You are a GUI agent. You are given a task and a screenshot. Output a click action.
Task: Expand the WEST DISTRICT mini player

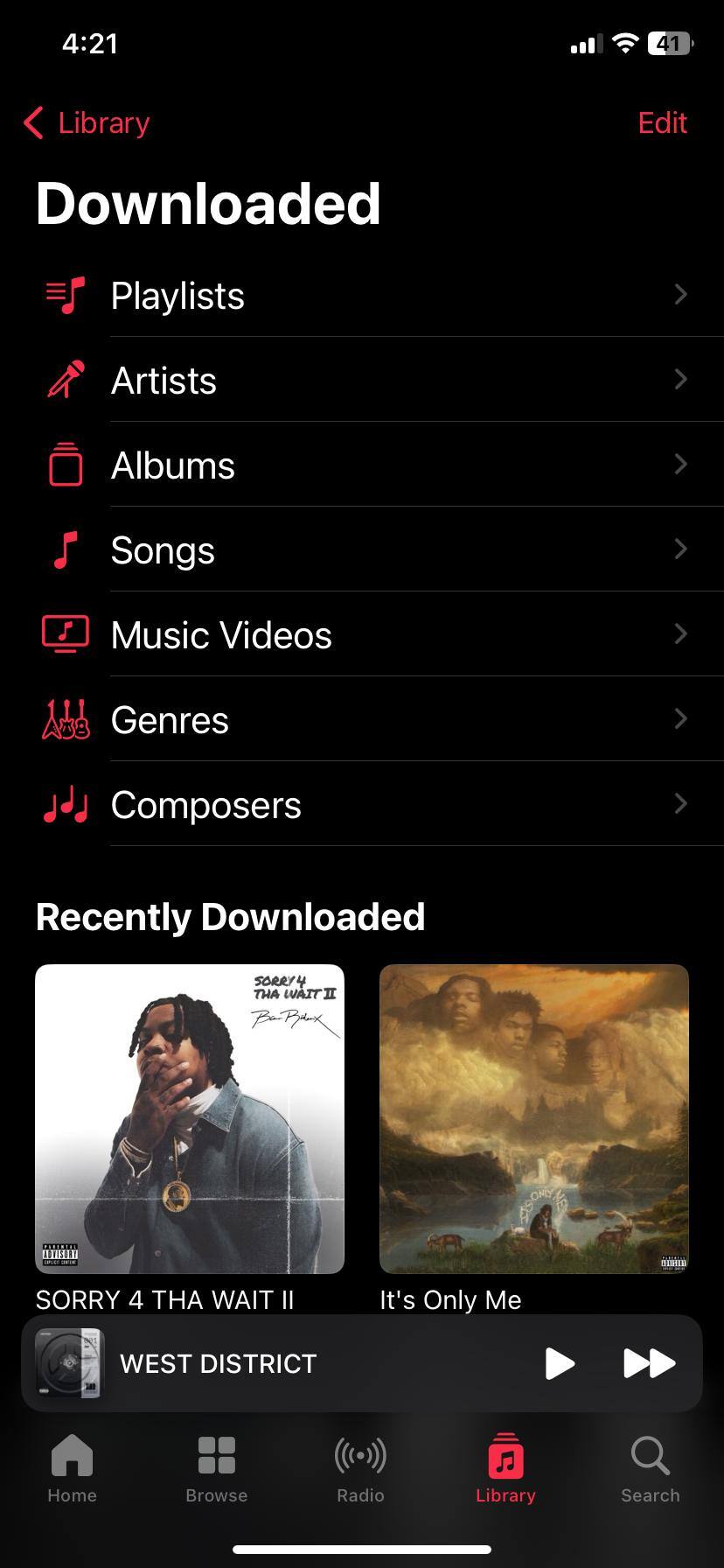[262, 1363]
